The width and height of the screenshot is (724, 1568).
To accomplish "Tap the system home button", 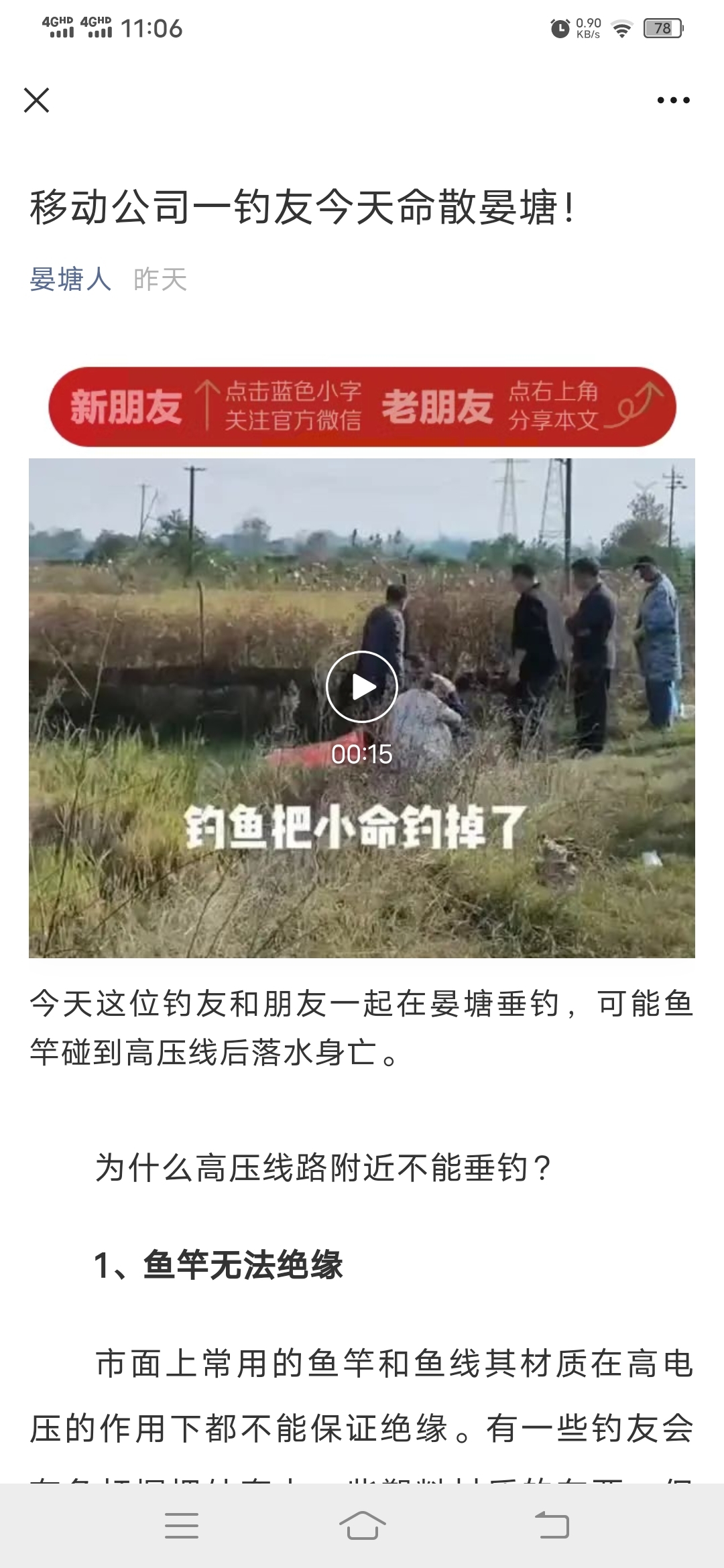I will (x=362, y=1526).
